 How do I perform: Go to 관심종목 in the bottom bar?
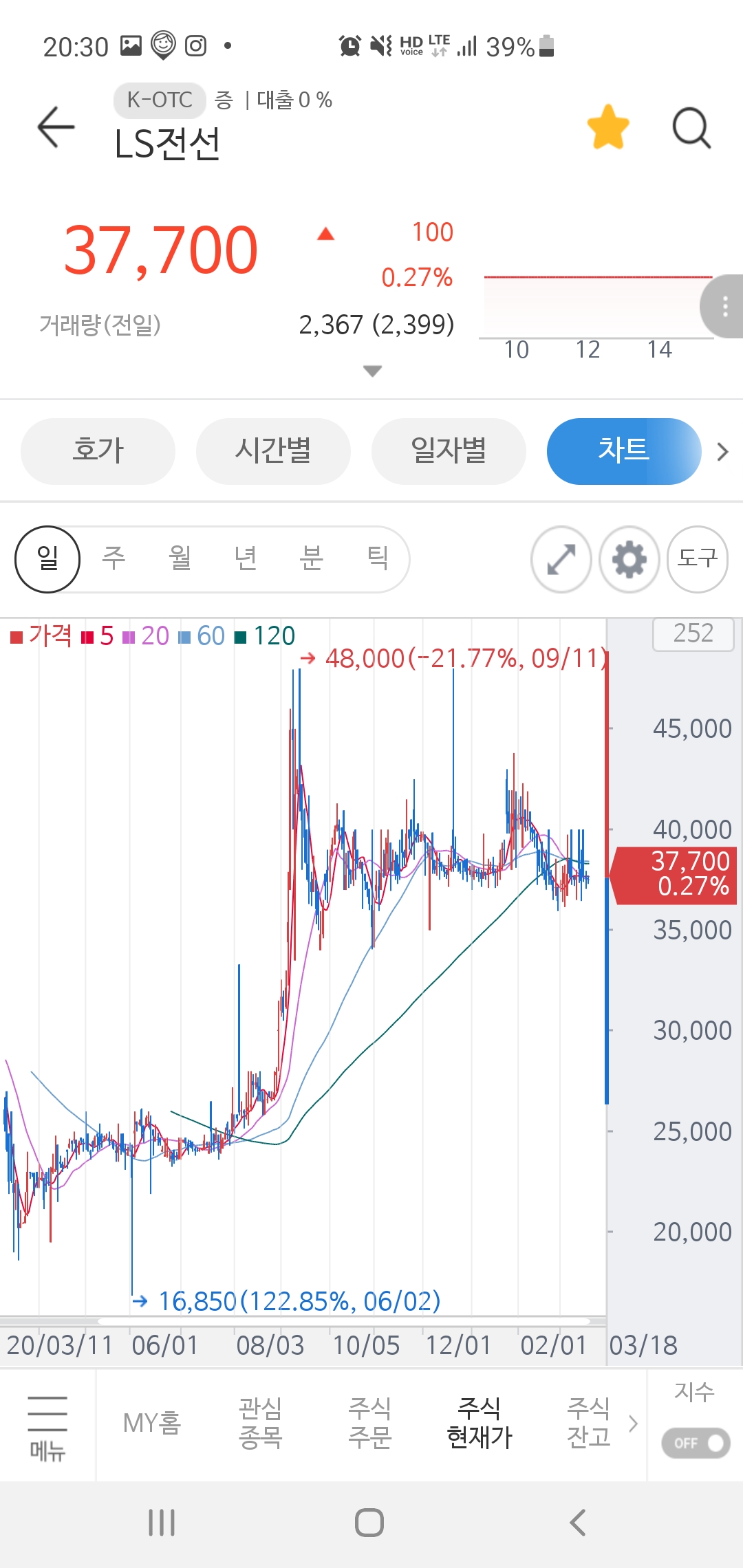pos(261,1423)
